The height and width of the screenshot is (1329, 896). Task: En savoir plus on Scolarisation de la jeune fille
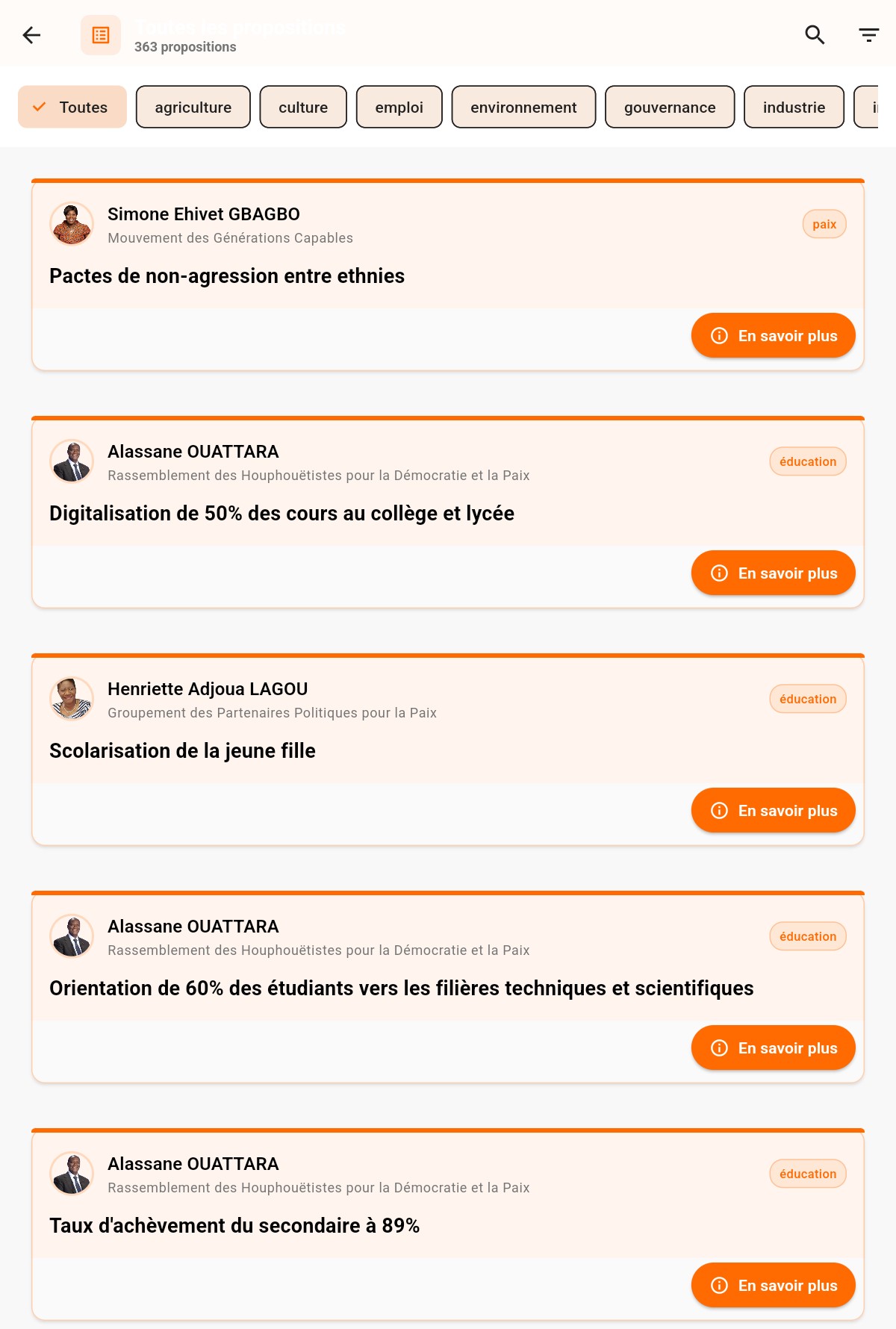(x=773, y=810)
